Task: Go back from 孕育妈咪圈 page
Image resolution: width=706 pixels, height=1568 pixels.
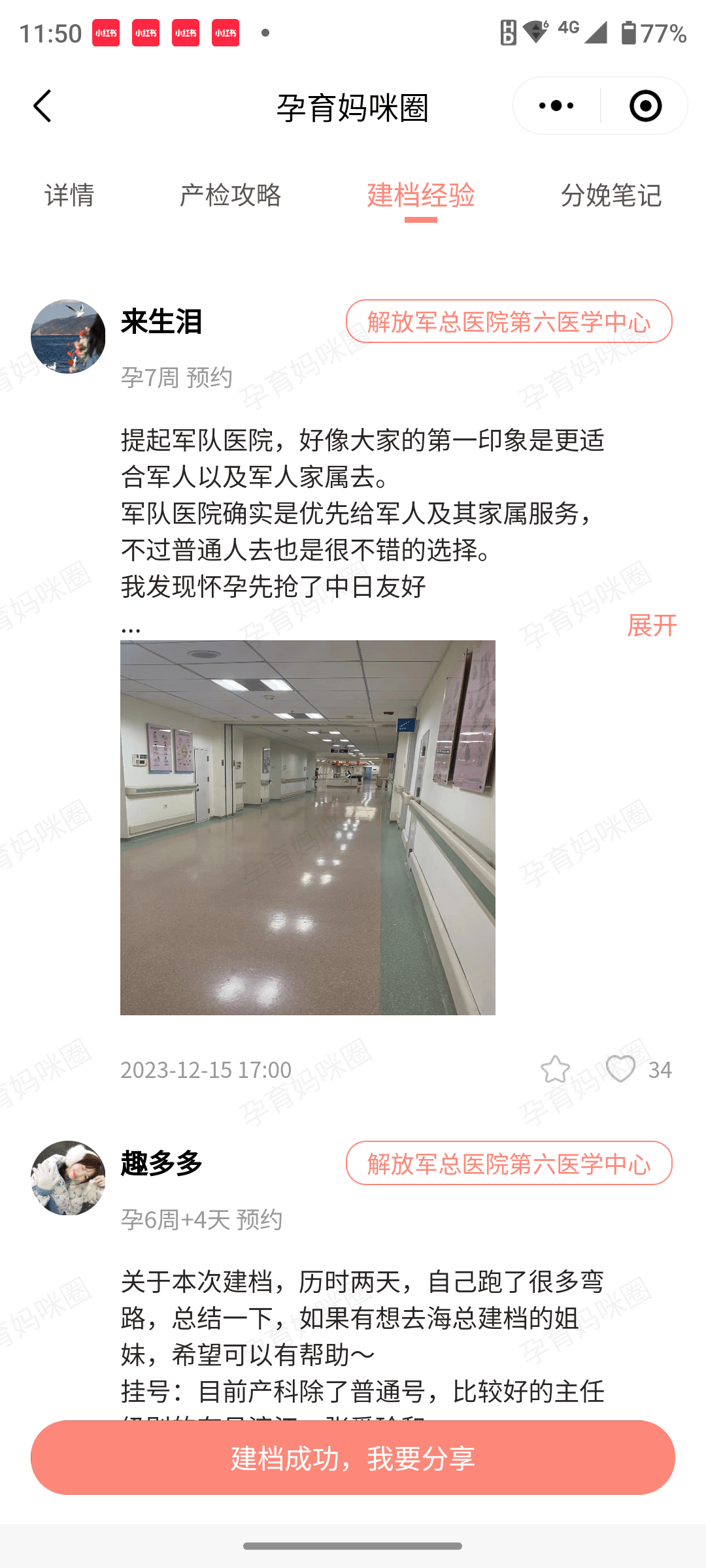Action: tap(42, 106)
